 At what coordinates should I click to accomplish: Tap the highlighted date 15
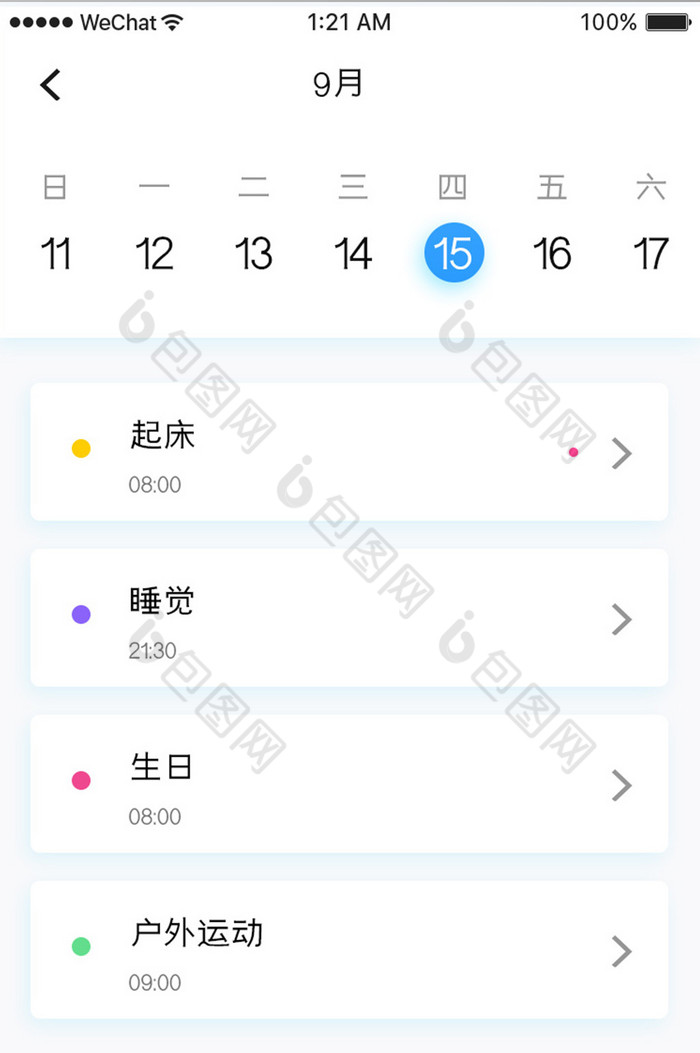click(x=454, y=253)
